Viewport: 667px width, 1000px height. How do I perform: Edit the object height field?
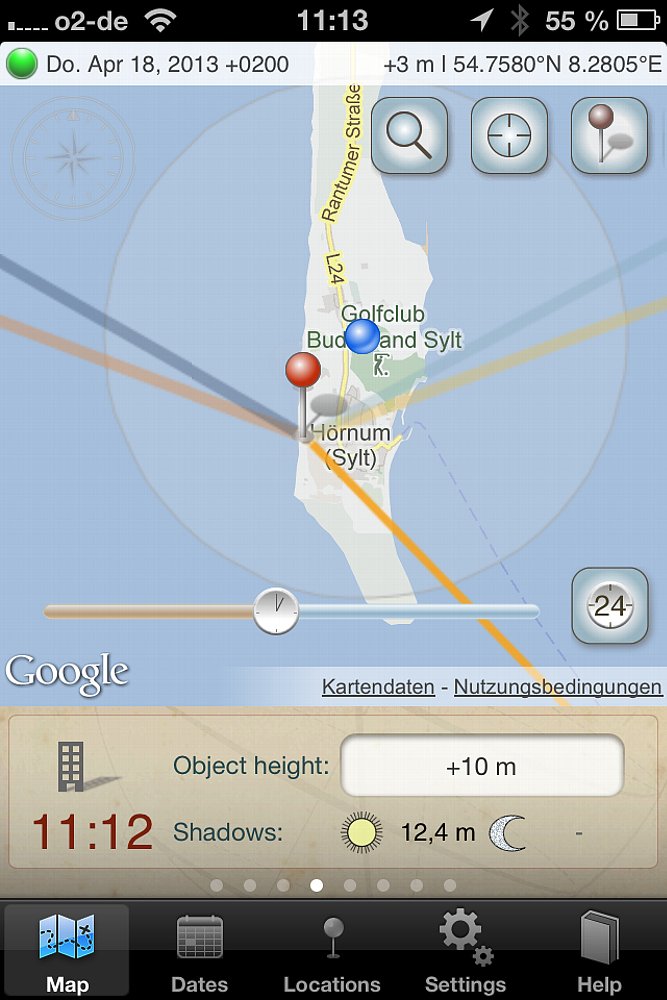482,767
